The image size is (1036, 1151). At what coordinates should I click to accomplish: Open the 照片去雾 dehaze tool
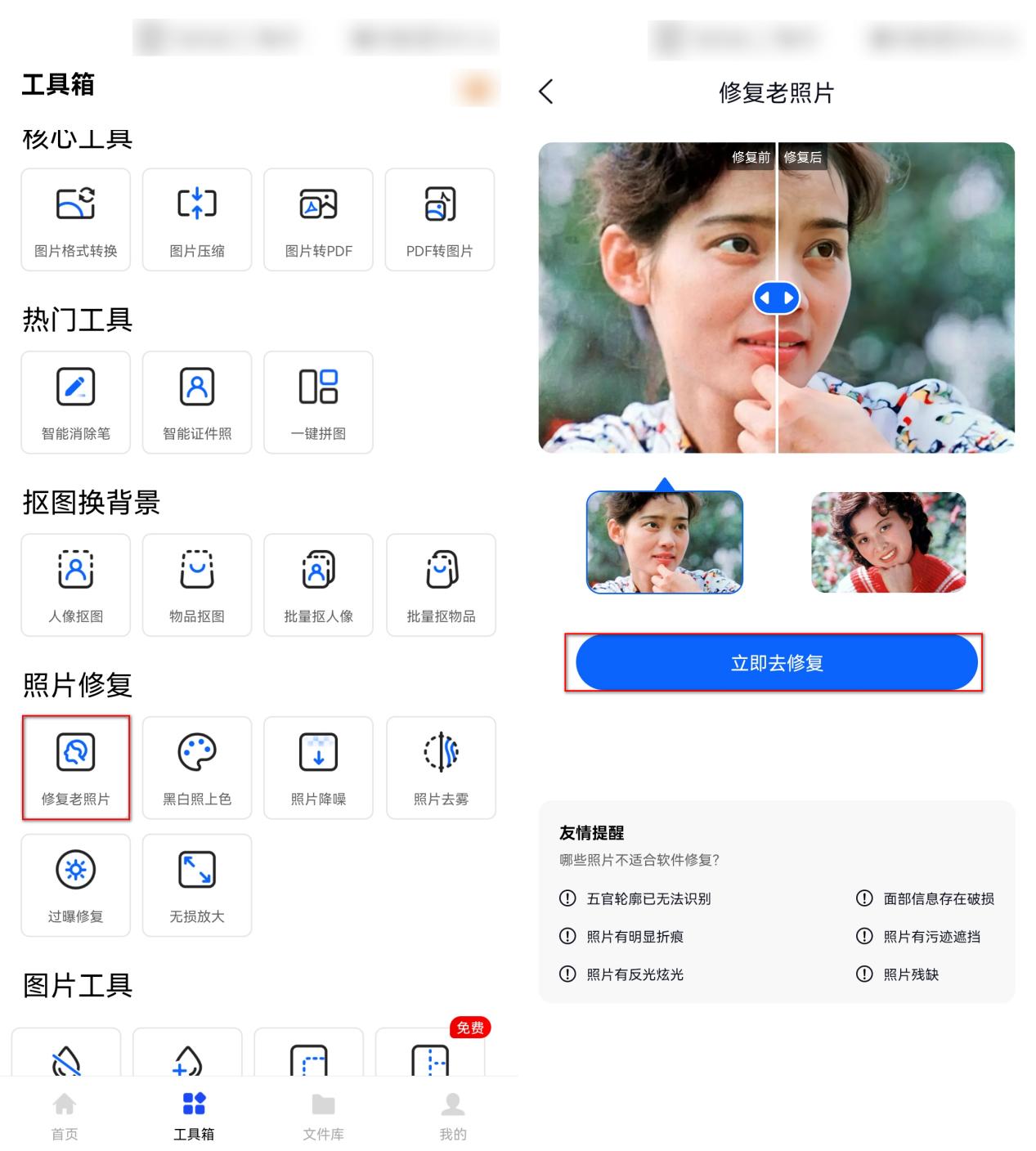tap(440, 767)
